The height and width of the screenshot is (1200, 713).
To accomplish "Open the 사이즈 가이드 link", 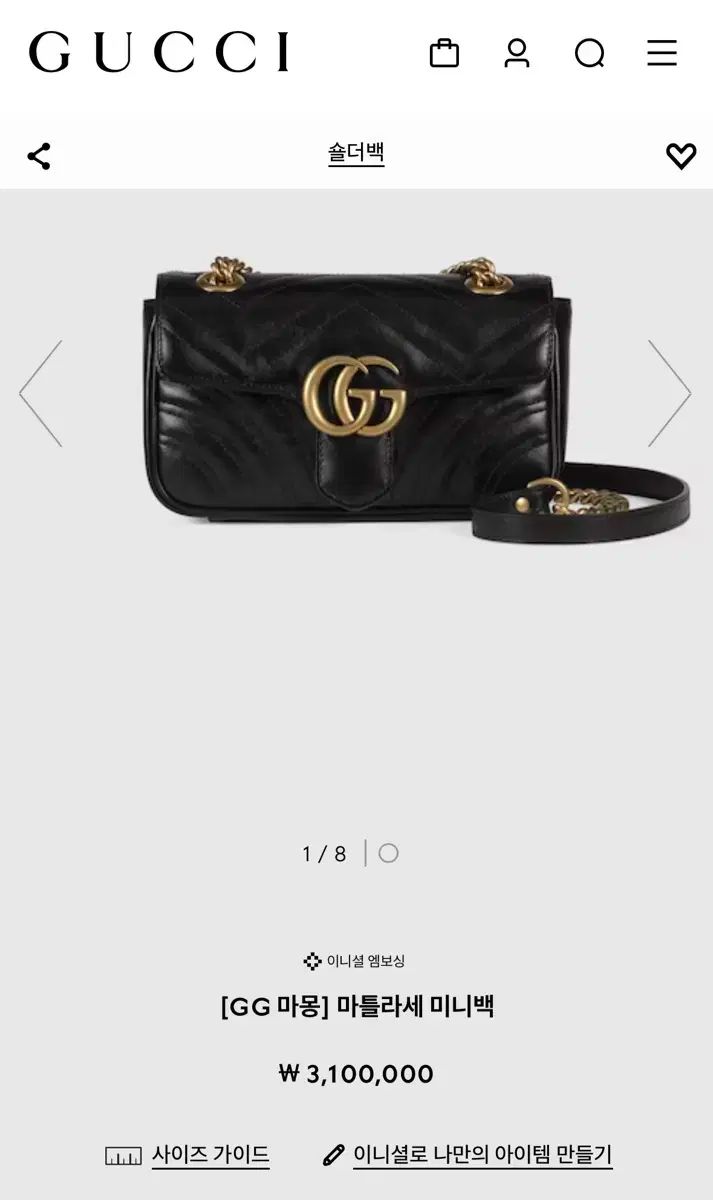I will (210, 1155).
